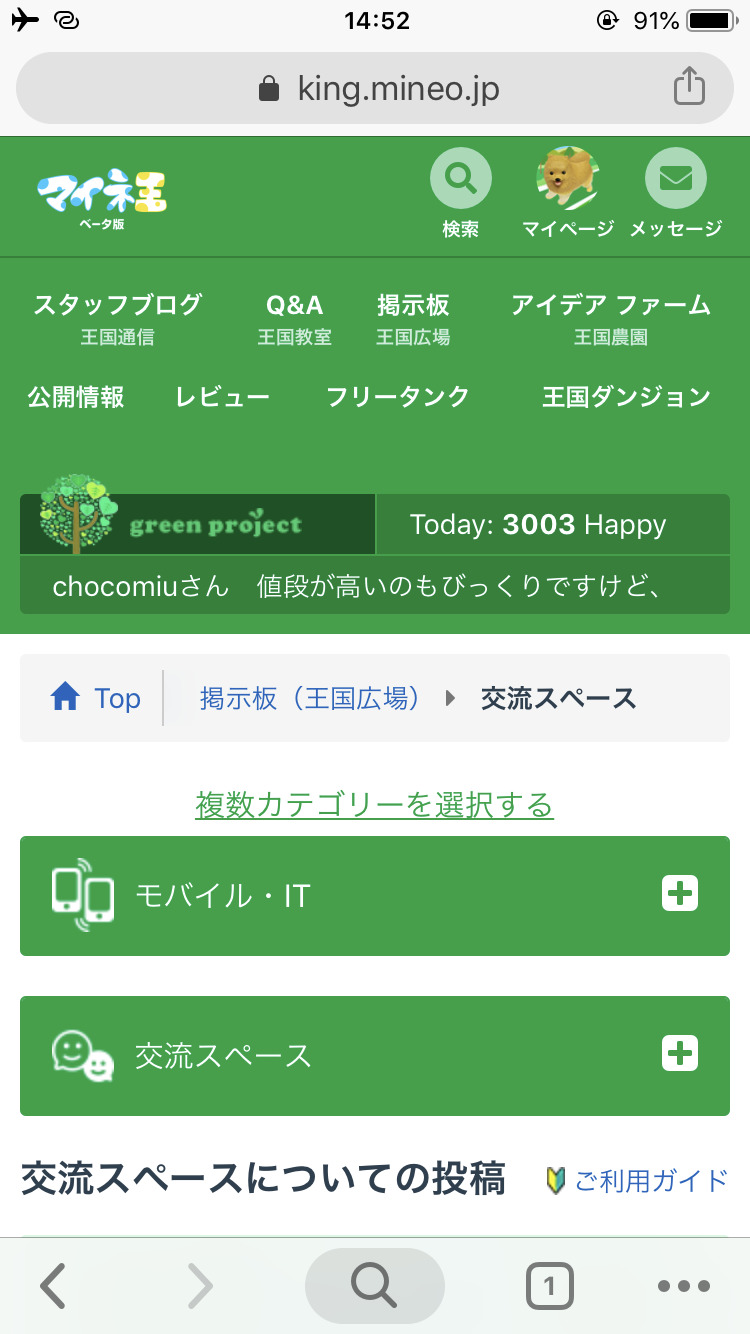Open 公開情報 page
The image size is (750, 1334).
coord(76,397)
